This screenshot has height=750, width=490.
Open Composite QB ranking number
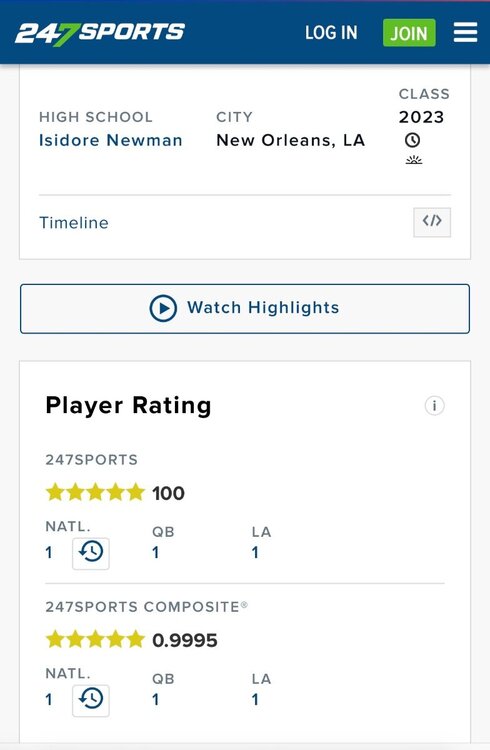pyautogui.click(x=156, y=700)
